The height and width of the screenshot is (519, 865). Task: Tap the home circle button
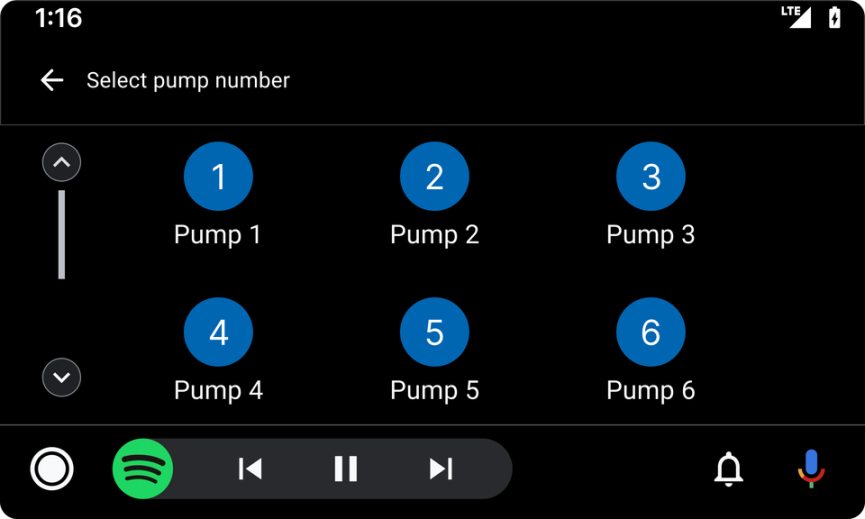[x=52, y=468]
